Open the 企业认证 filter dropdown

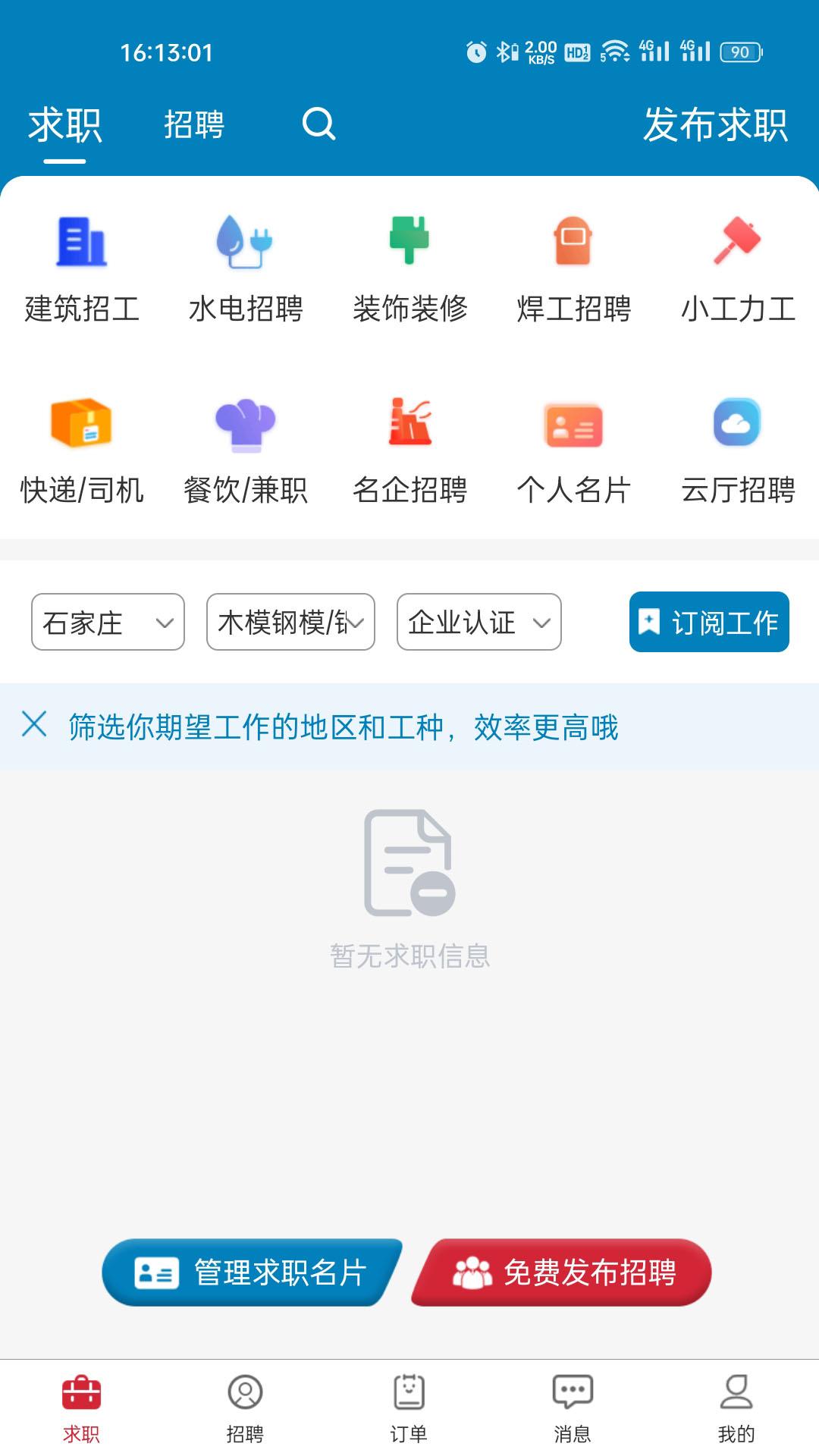tap(478, 622)
